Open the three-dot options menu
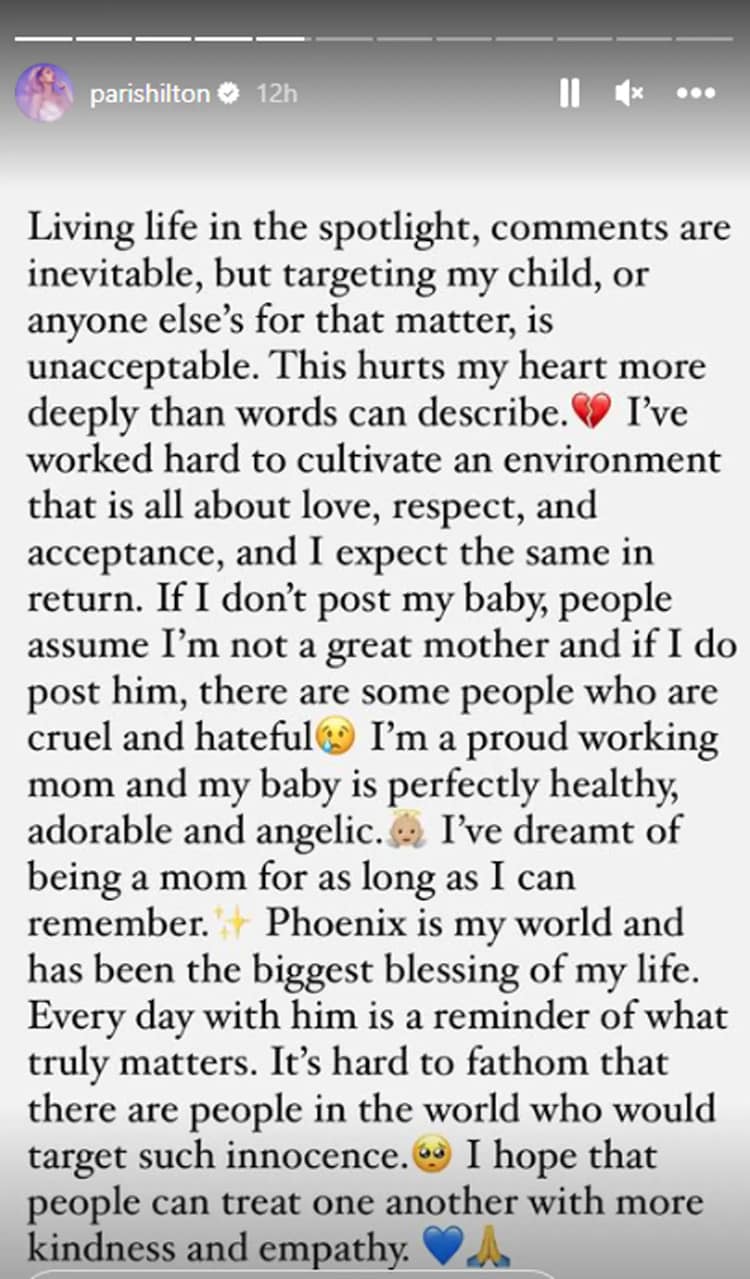750x1279 pixels. (696, 94)
